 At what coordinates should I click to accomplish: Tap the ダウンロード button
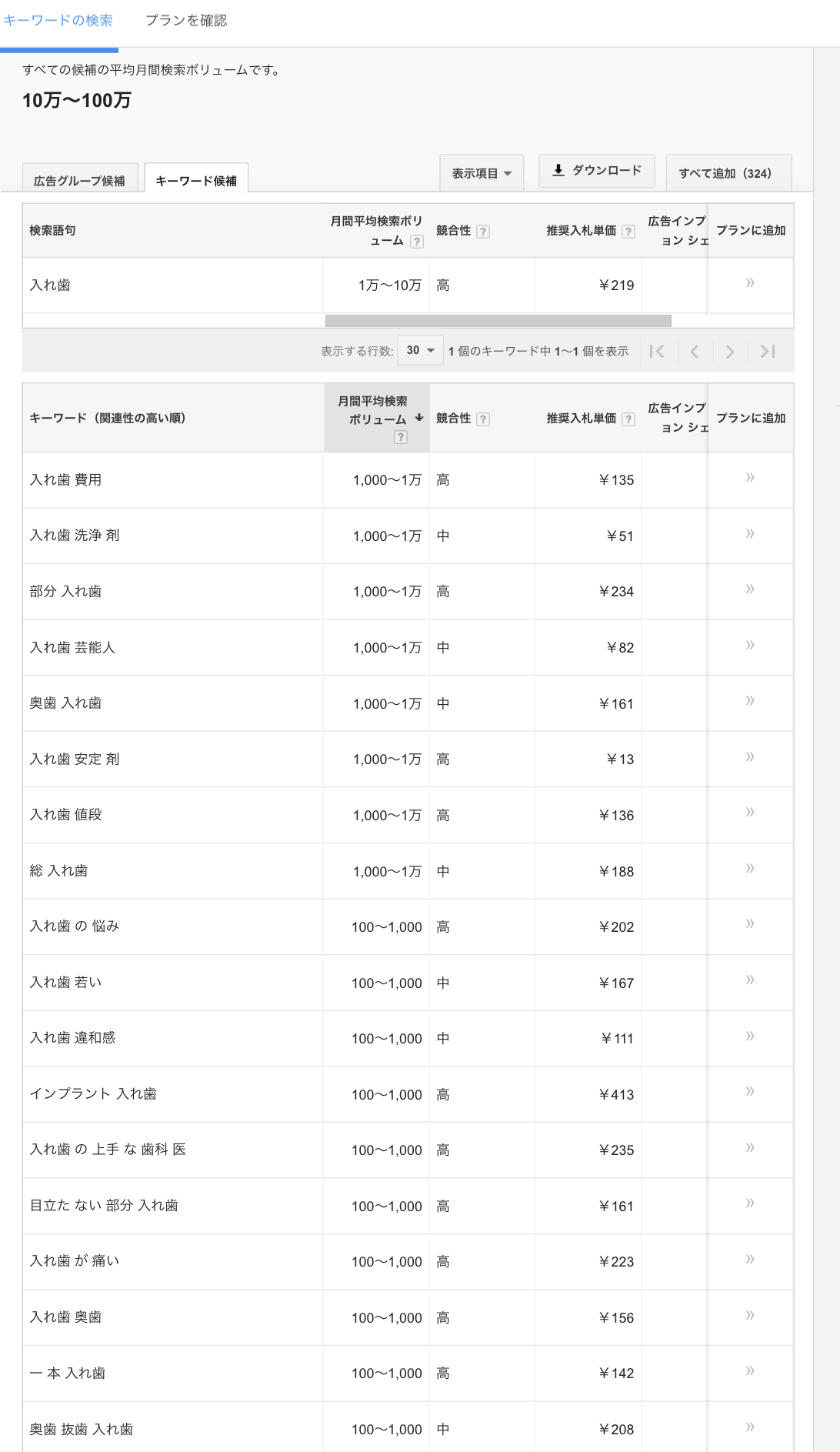click(x=597, y=170)
